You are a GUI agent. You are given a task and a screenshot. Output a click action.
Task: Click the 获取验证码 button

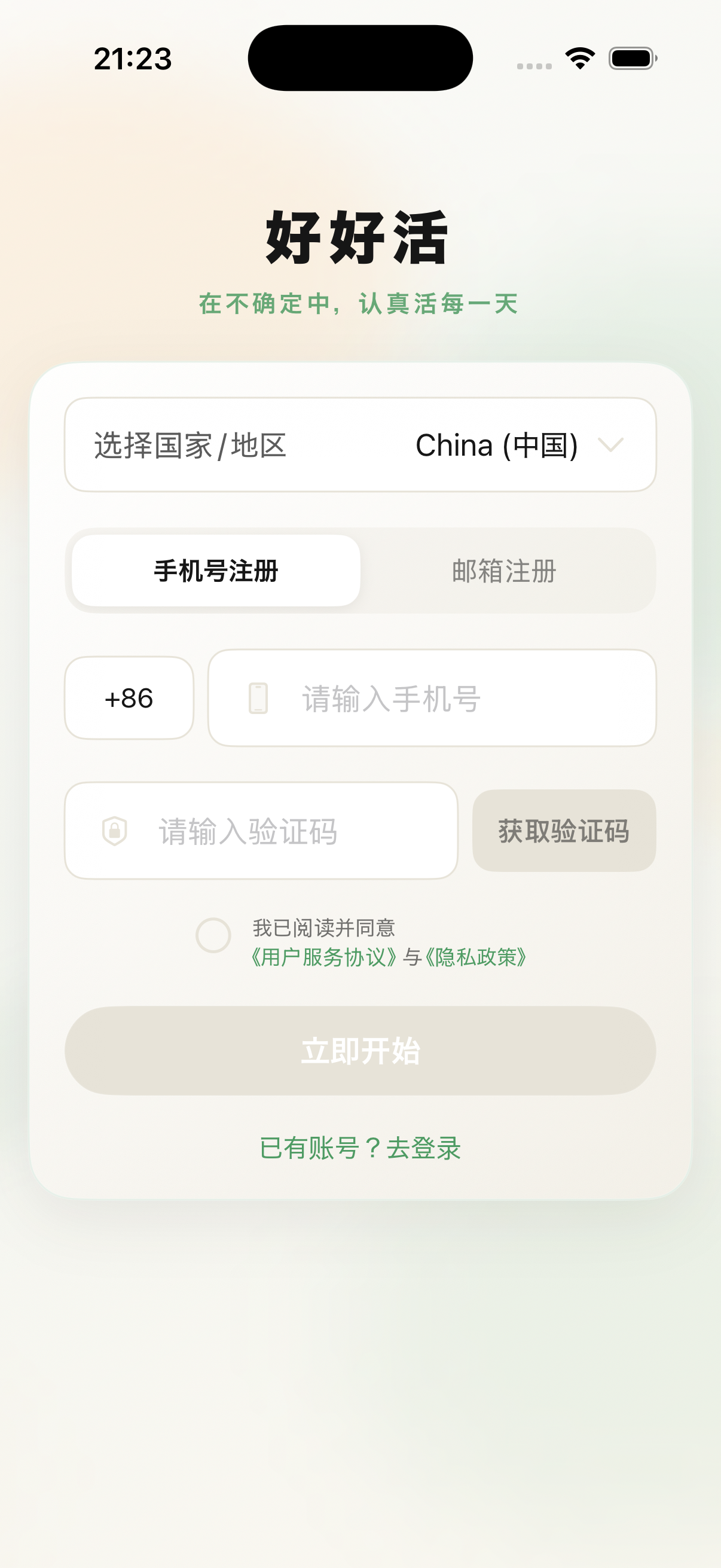pyautogui.click(x=563, y=829)
